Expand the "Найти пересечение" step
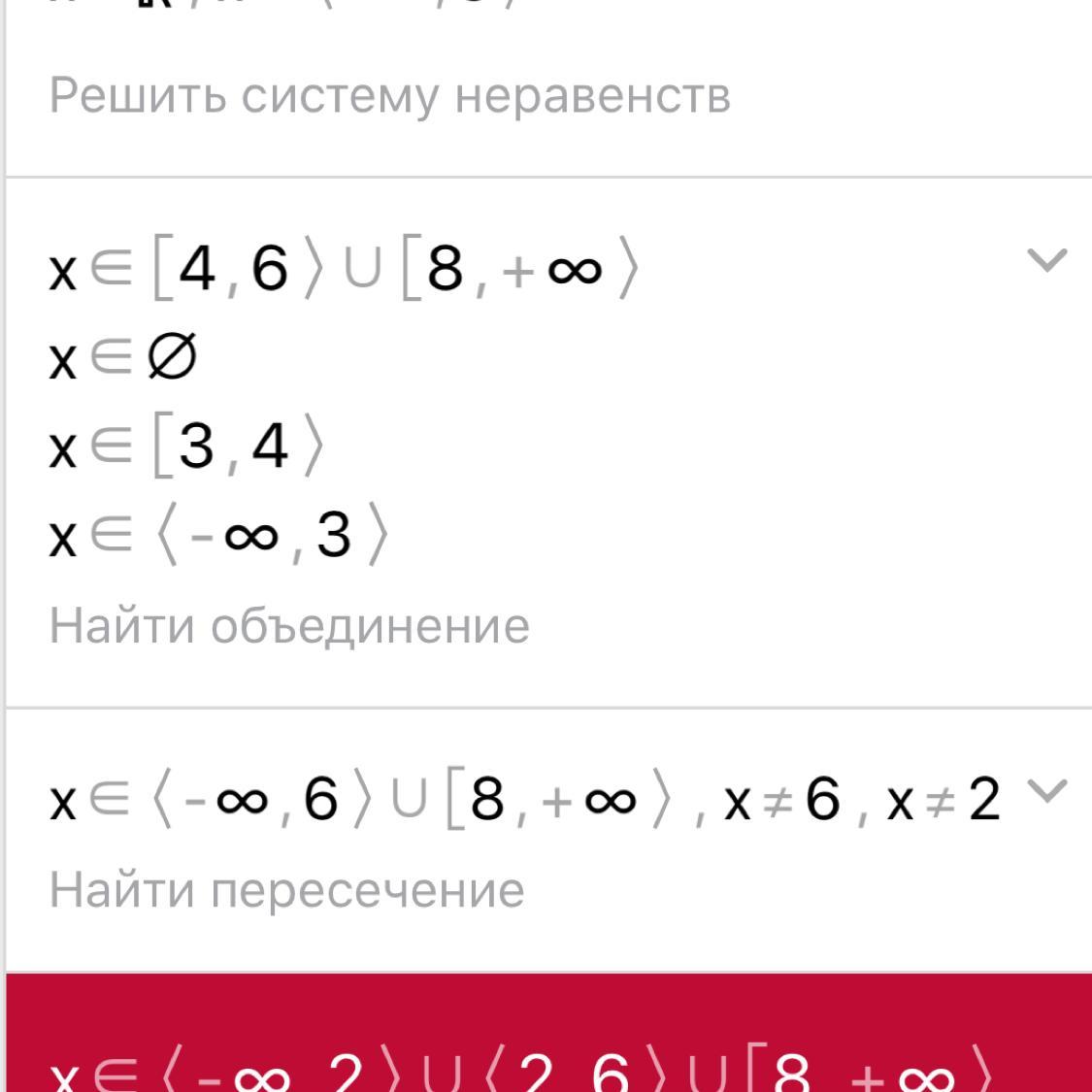1092x1092 pixels. coord(1046,791)
